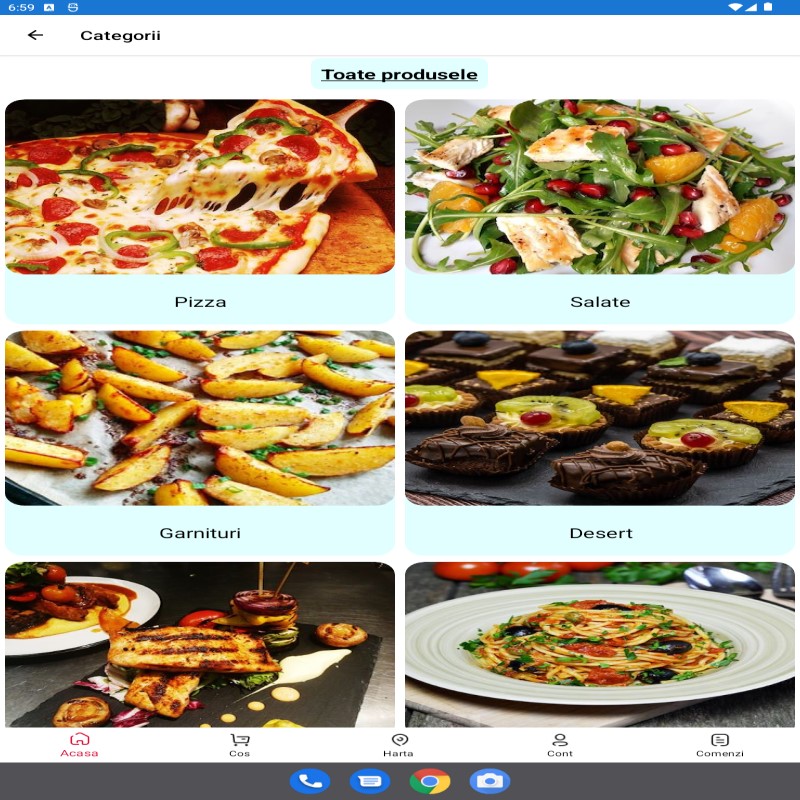Switch to the Acasa tab

pyautogui.click(x=79, y=745)
